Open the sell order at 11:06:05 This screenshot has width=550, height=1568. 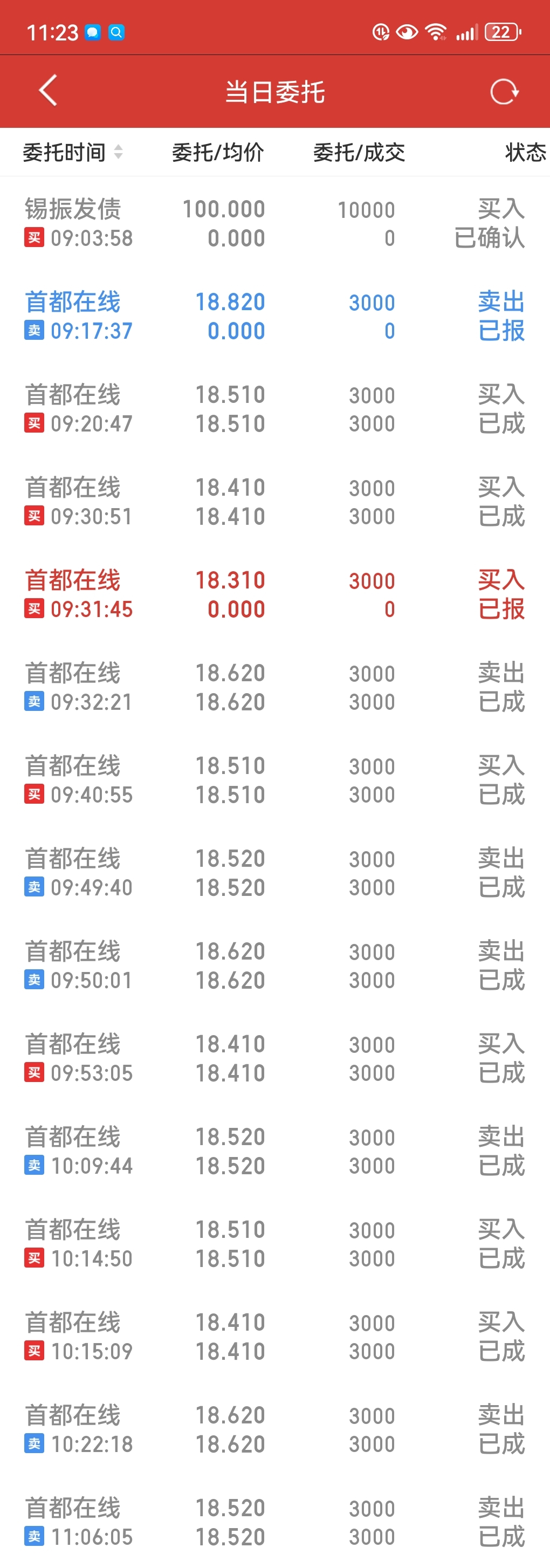tap(275, 1522)
